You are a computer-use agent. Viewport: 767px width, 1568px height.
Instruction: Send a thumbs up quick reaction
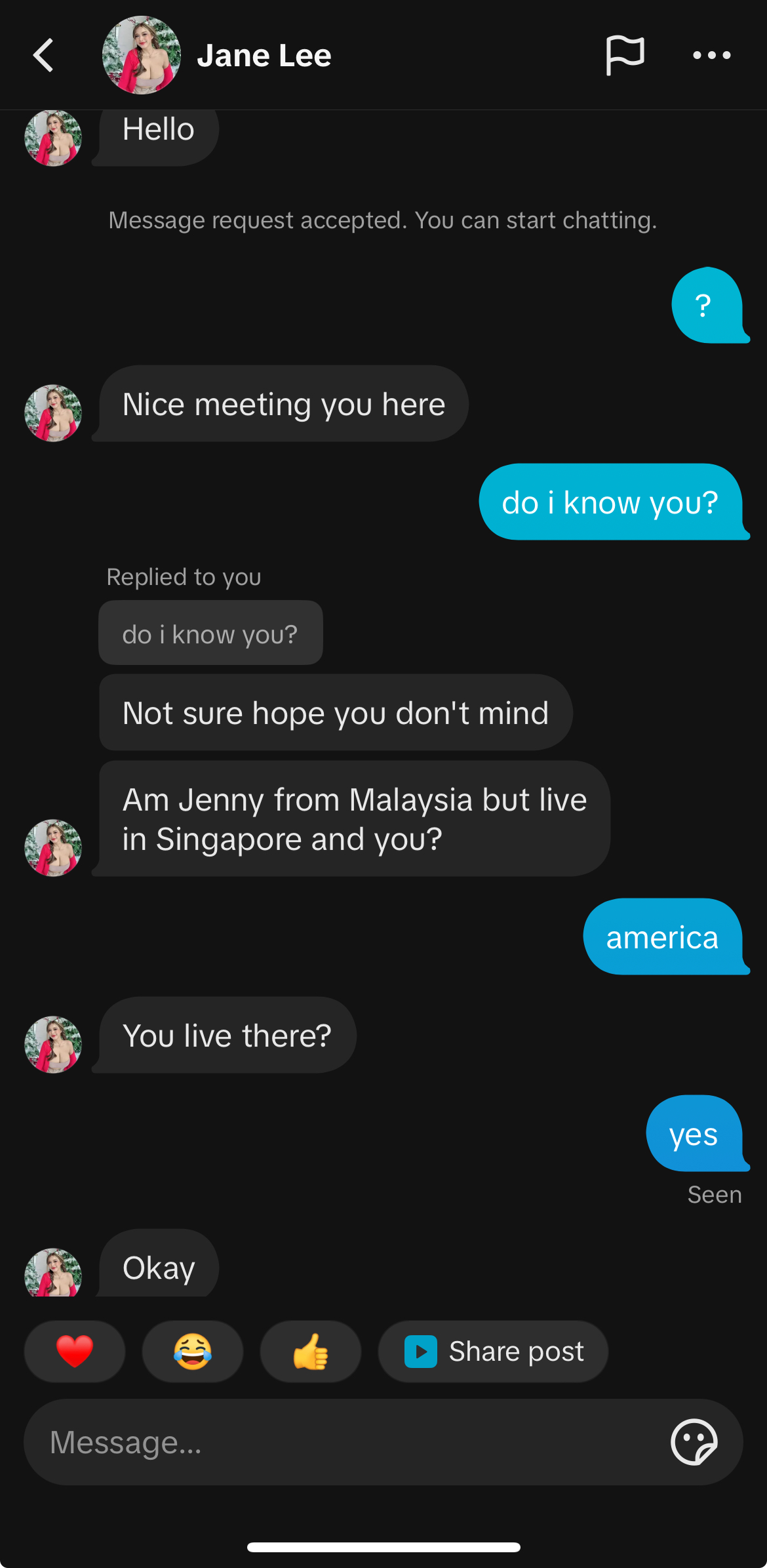coord(311,1352)
